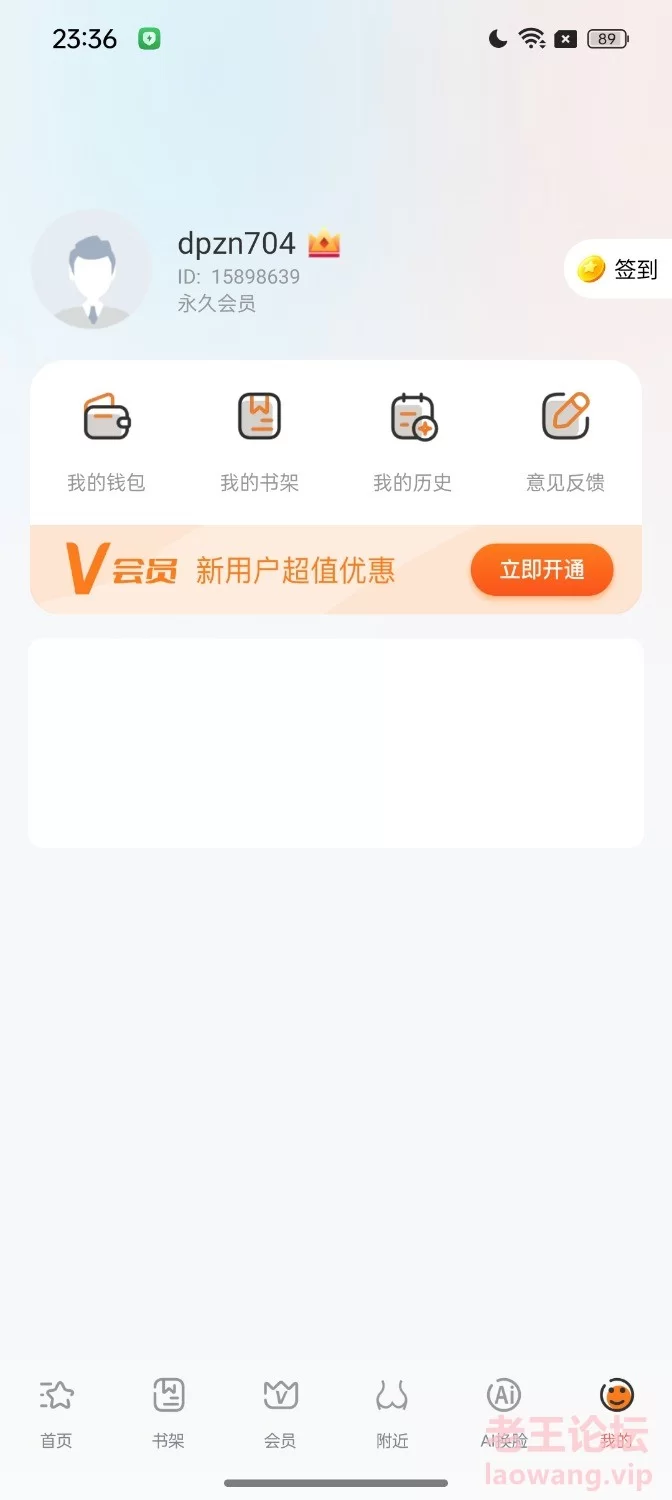The width and height of the screenshot is (672, 1500).
Task: Go to the 会员 tab
Action: pos(280,1414)
